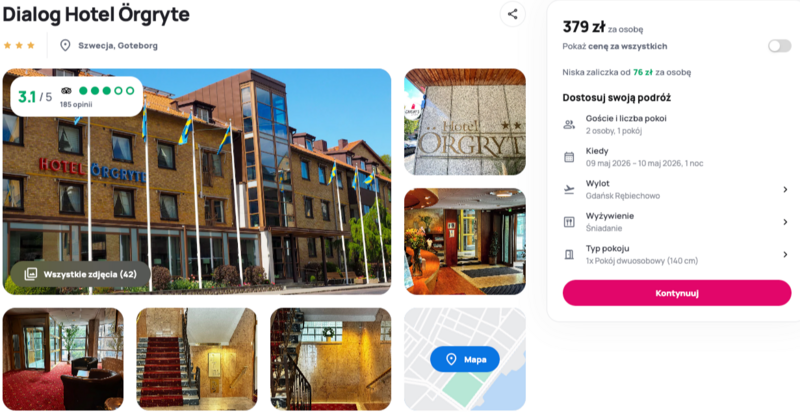The image size is (800, 418).
Task: Open the Mapa map view
Action: point(464,359)
